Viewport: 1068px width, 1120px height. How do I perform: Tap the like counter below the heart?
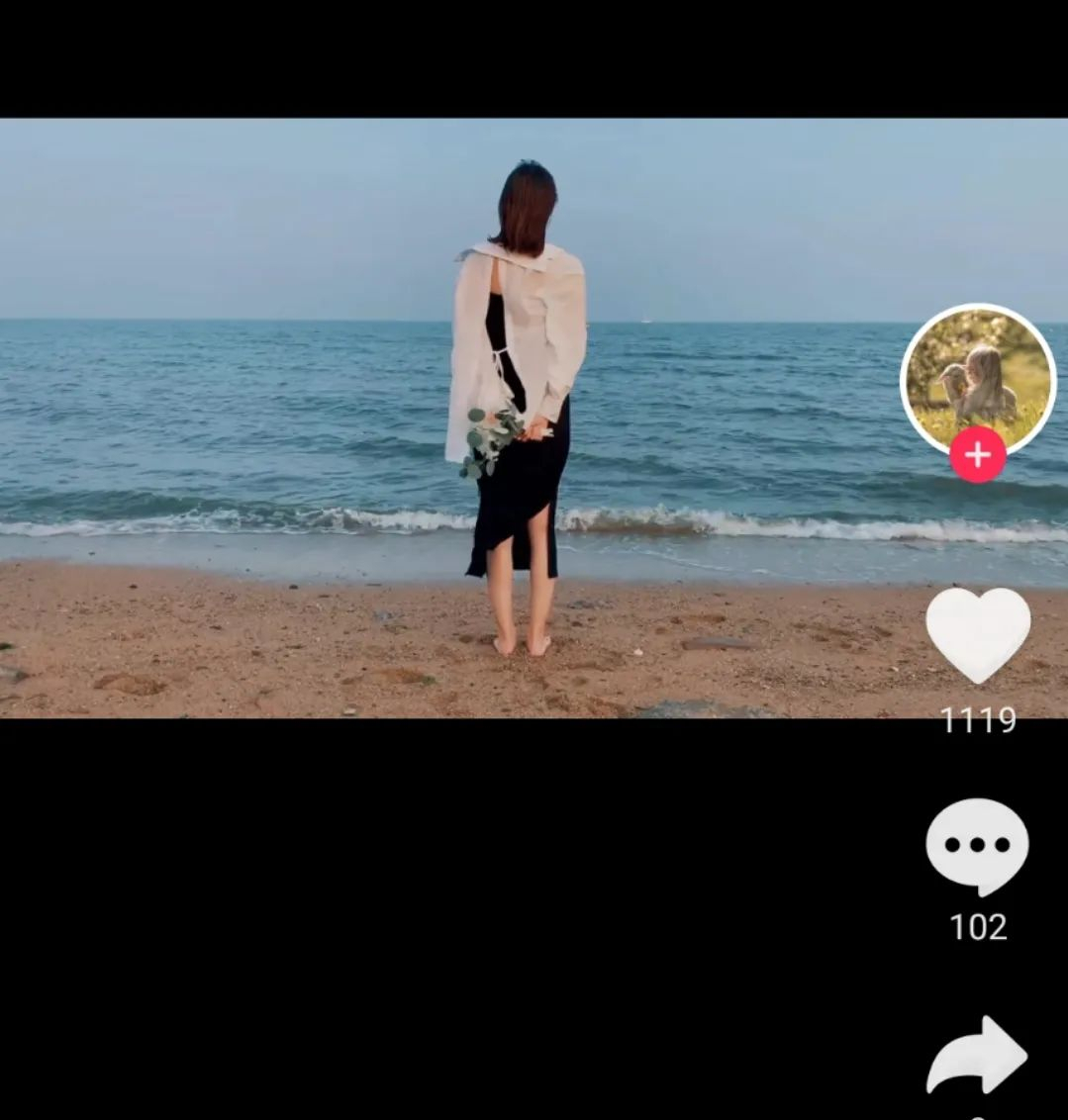978,721
